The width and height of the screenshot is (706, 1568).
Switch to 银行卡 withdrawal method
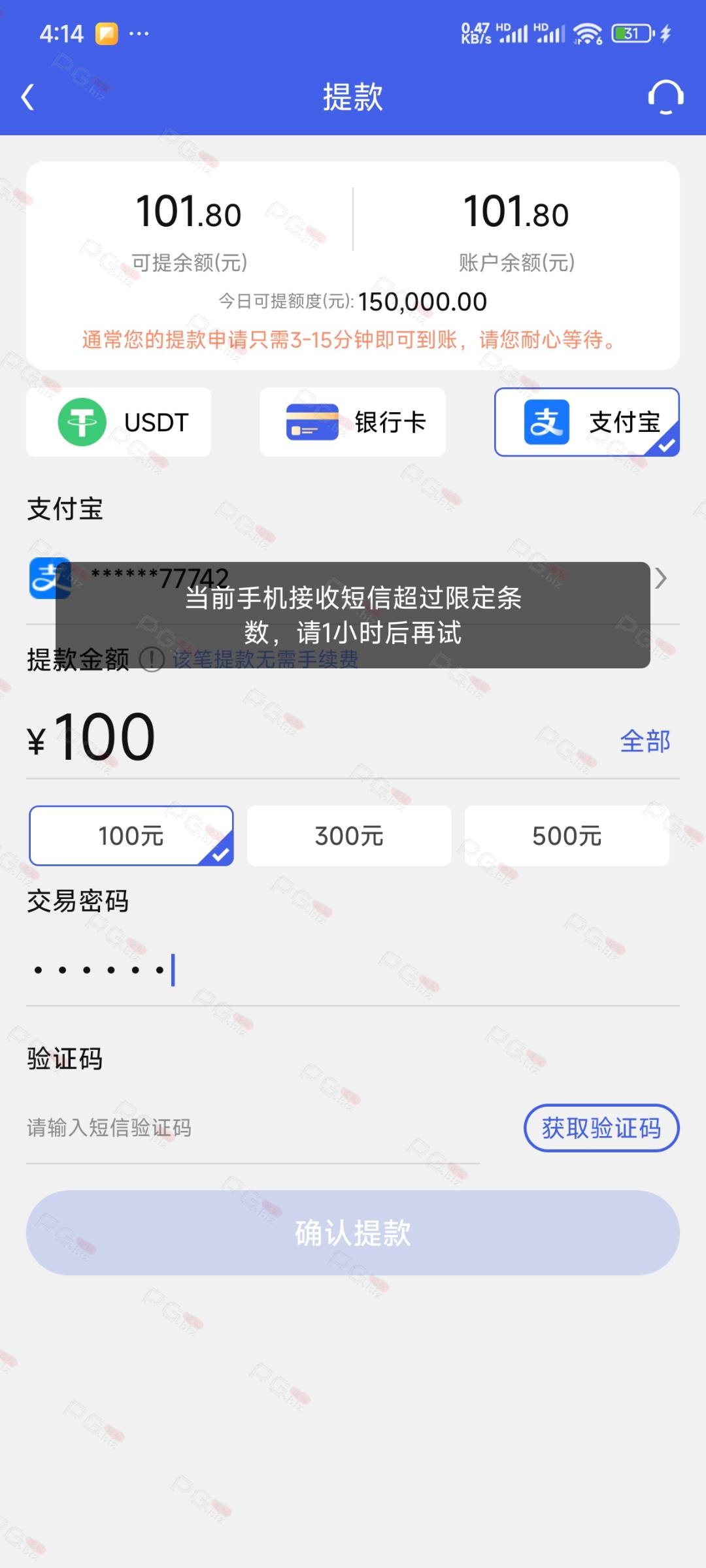tap(352, 422)
